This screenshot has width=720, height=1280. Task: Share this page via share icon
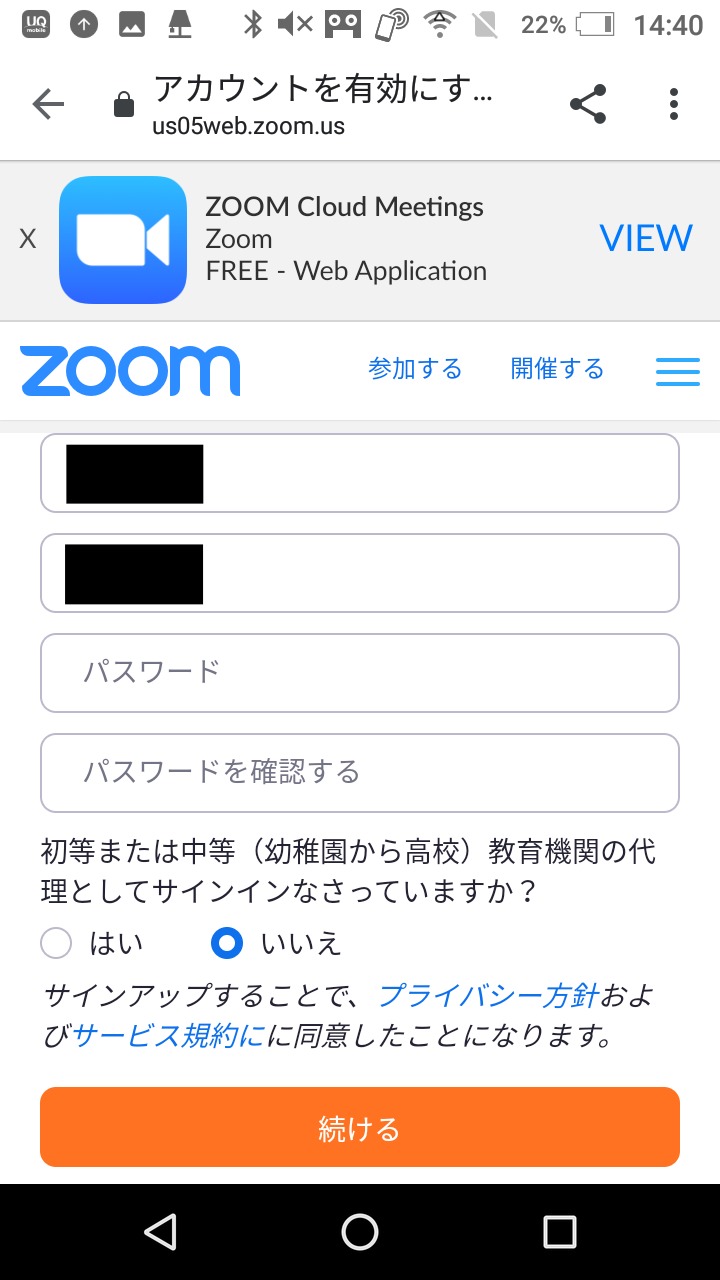587,104
